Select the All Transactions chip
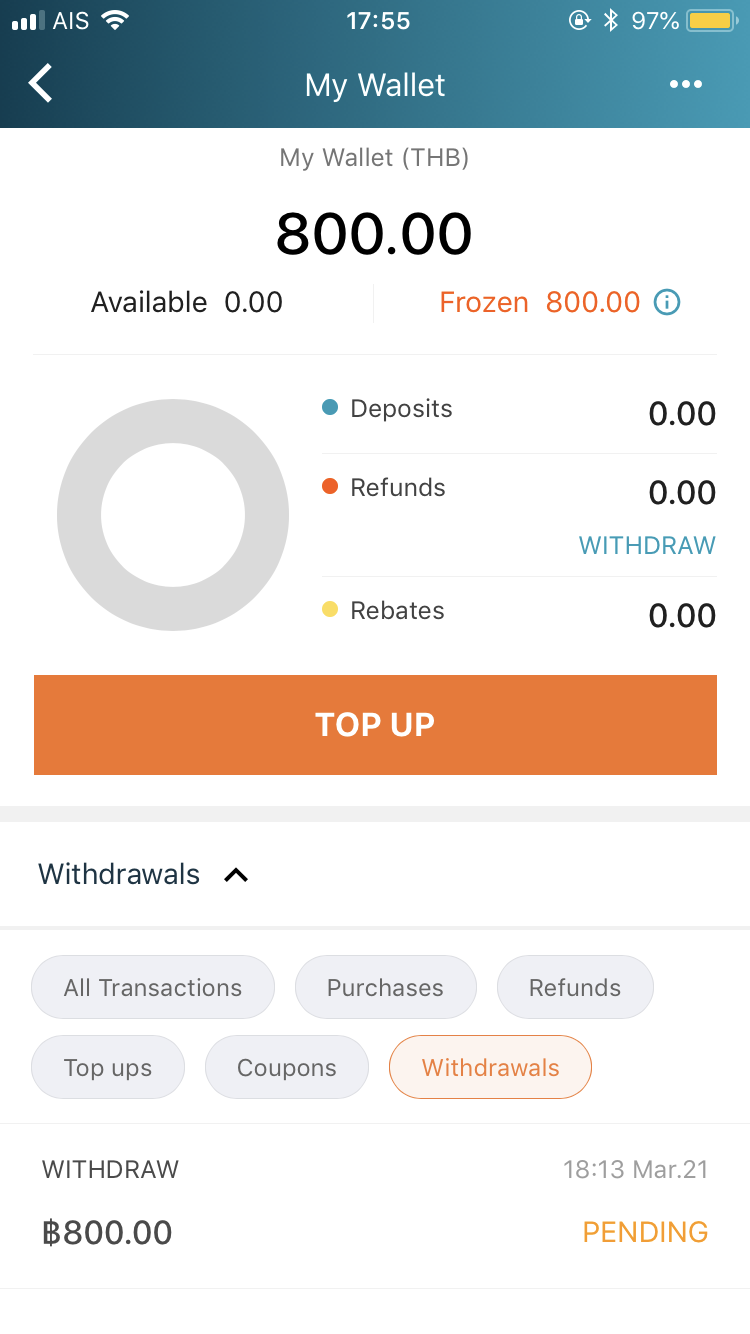The height and width of the screenshot is (1334, 750). tap(153, 987)
